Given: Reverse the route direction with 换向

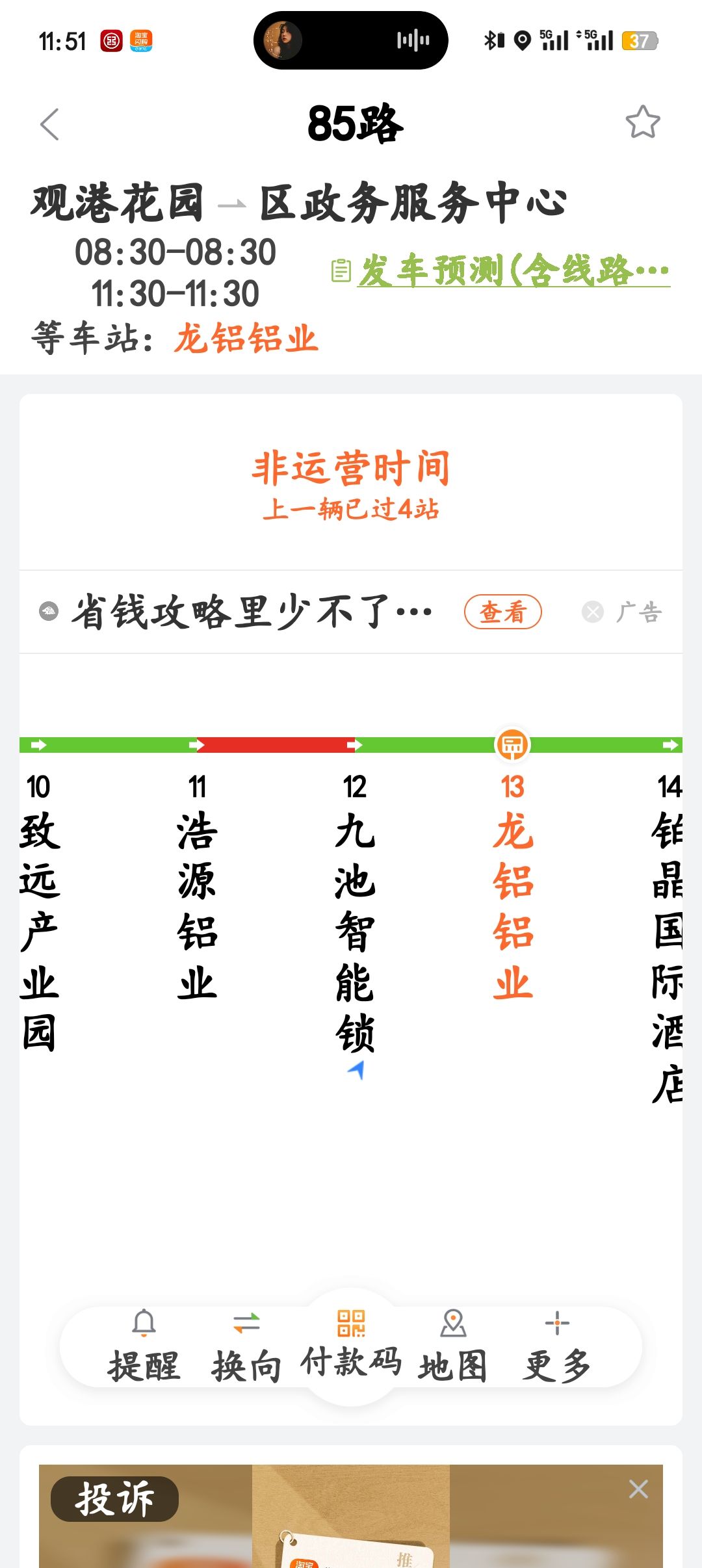Looking at the screenshot, I should tap(246, 1347).
